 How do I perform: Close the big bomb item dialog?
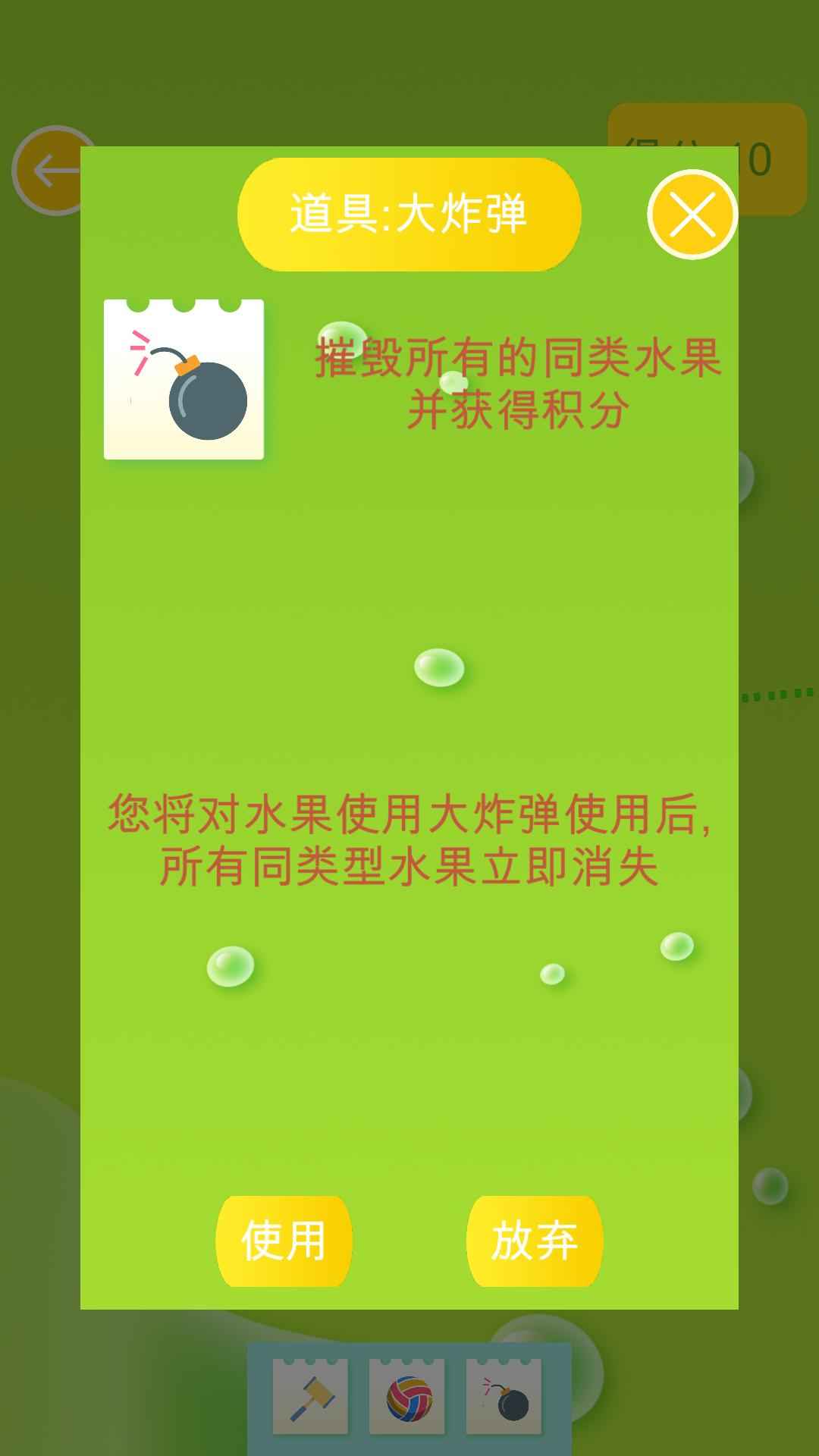692,215
